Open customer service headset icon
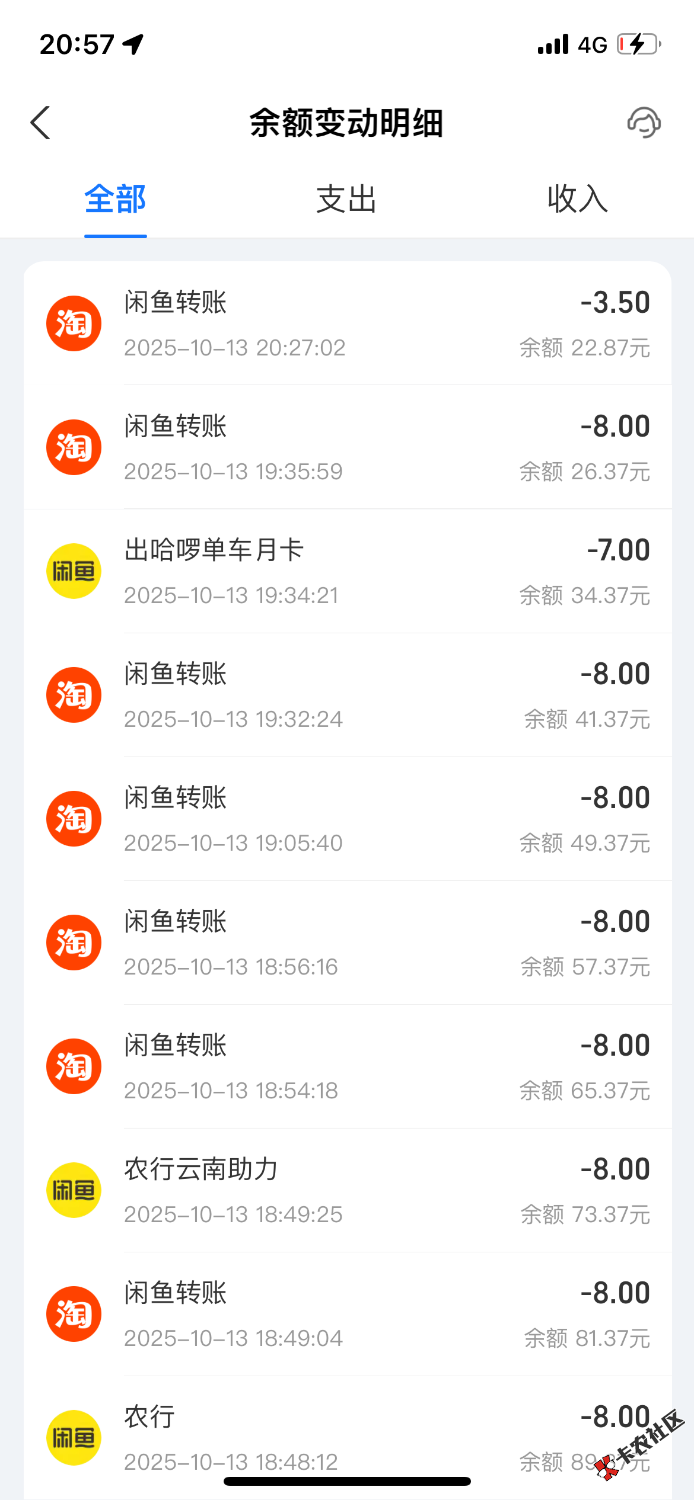The width and height of the screenshot is (694, 1500). point(643,123)
